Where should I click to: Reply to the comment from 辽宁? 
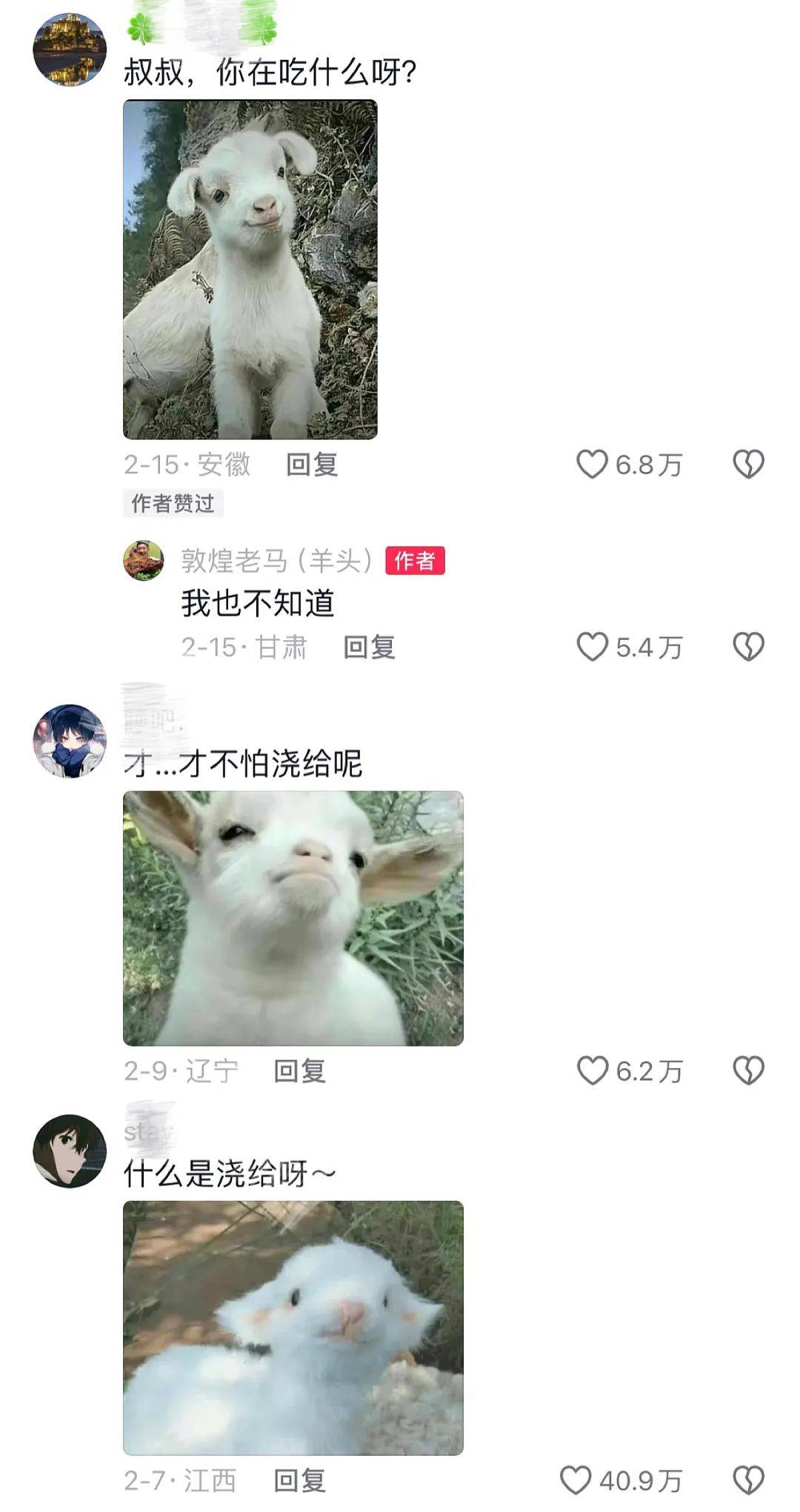[299, 1071]
